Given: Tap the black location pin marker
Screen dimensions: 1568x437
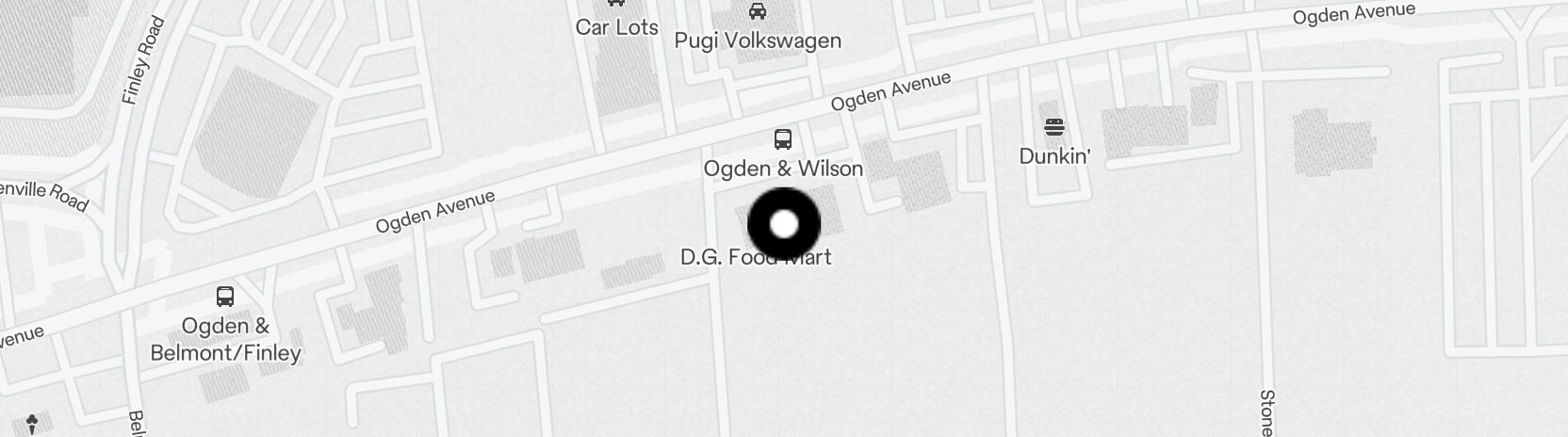Looking at the screenshot, I should tap(784, 224).
